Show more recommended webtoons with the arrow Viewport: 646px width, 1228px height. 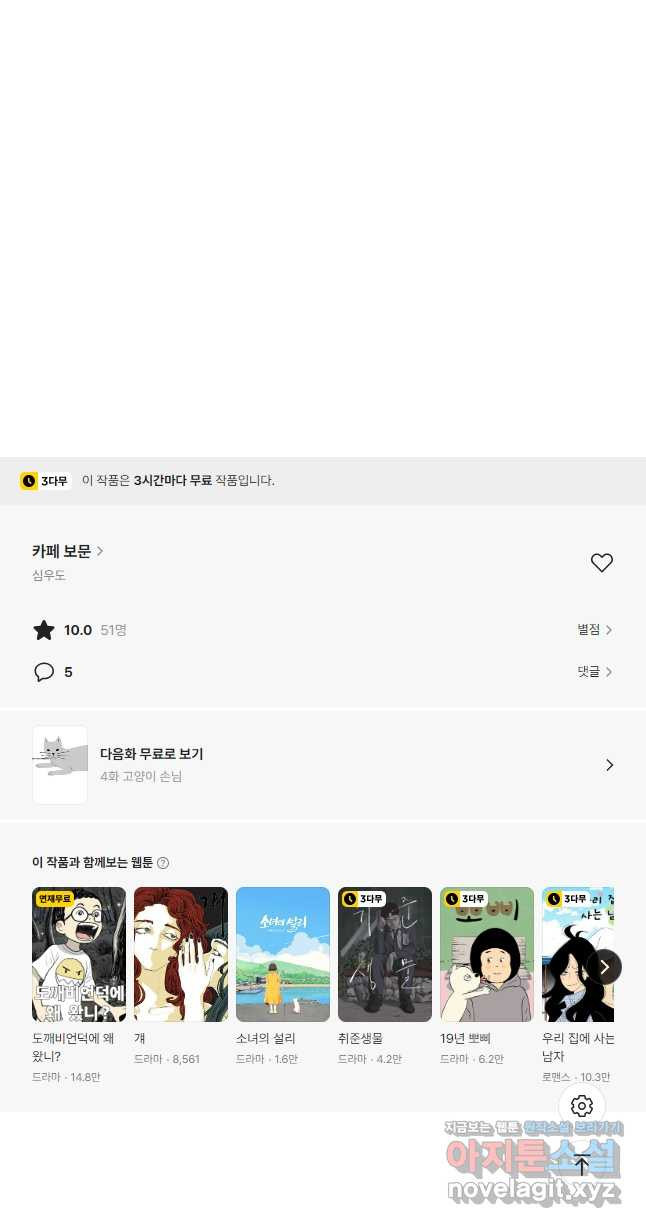[604, 967]
